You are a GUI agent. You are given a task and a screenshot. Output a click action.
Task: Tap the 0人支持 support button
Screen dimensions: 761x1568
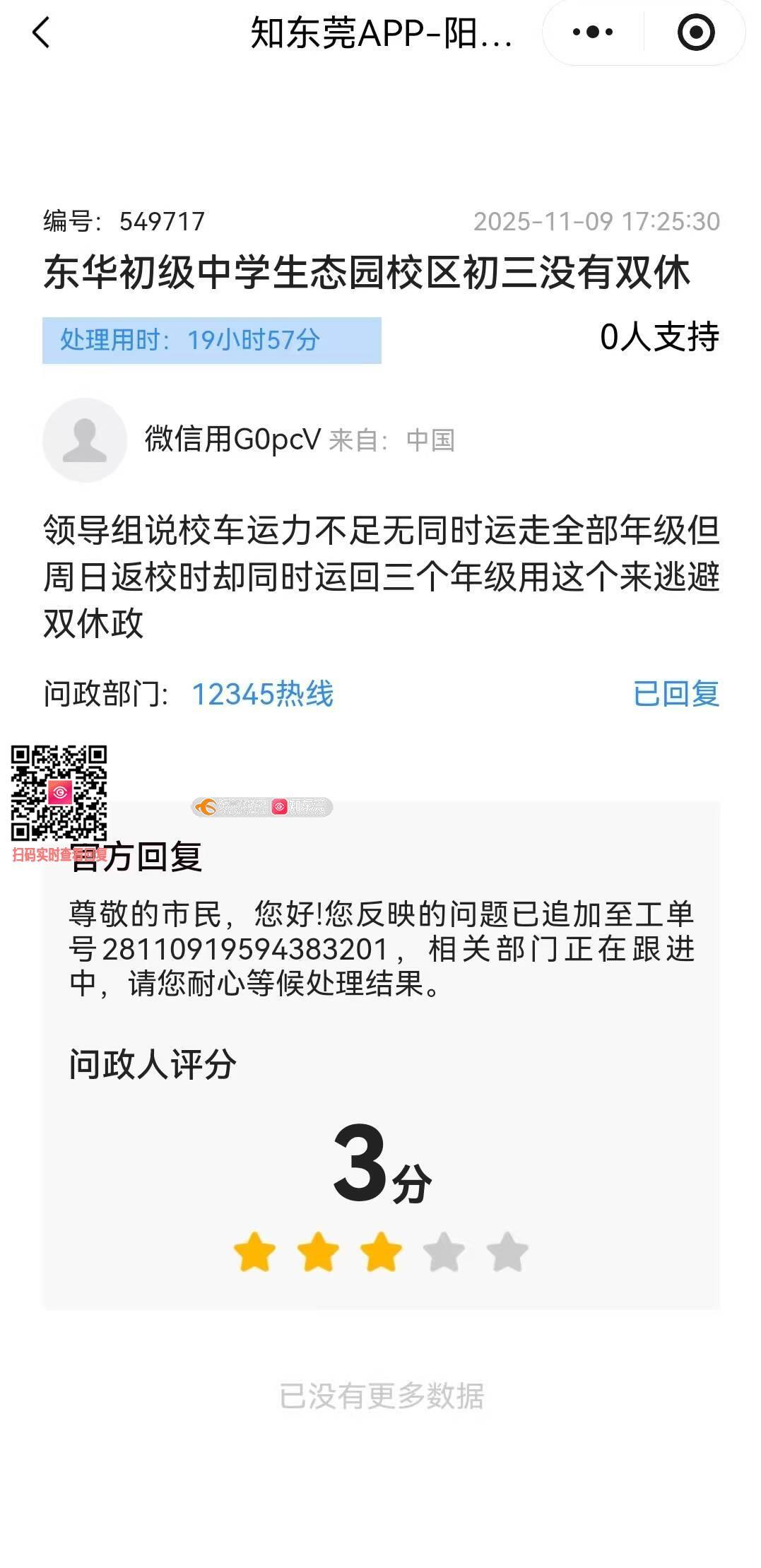[x=659, y=337]
